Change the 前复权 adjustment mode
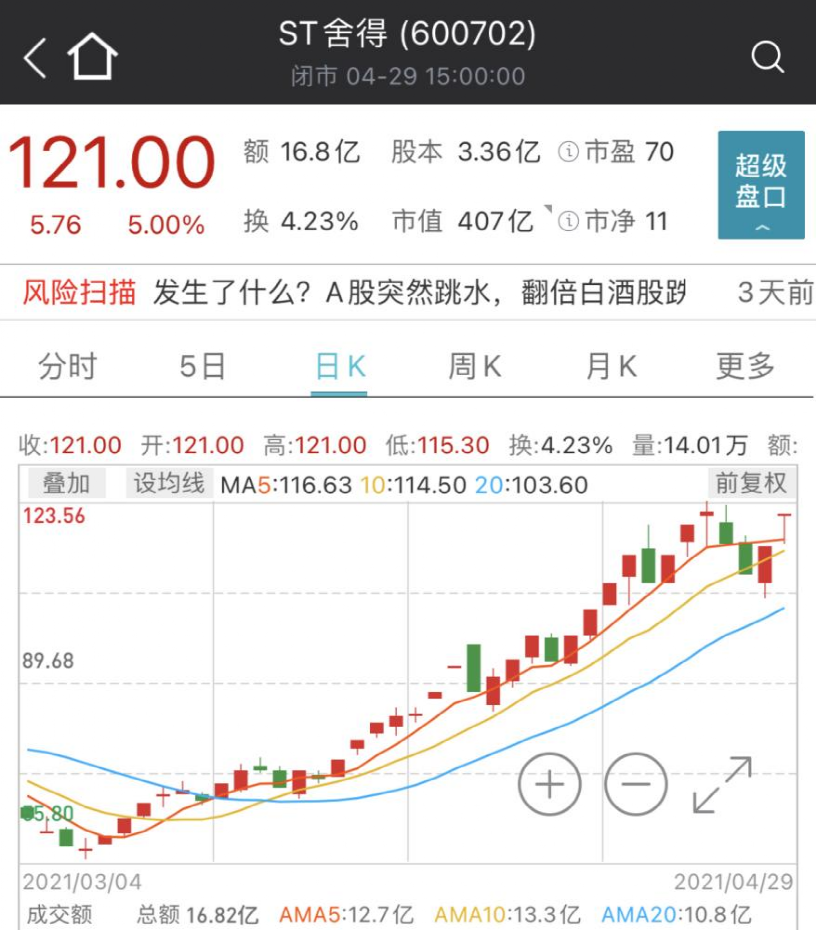Screen dimensions: 816x930 point(749,484)
